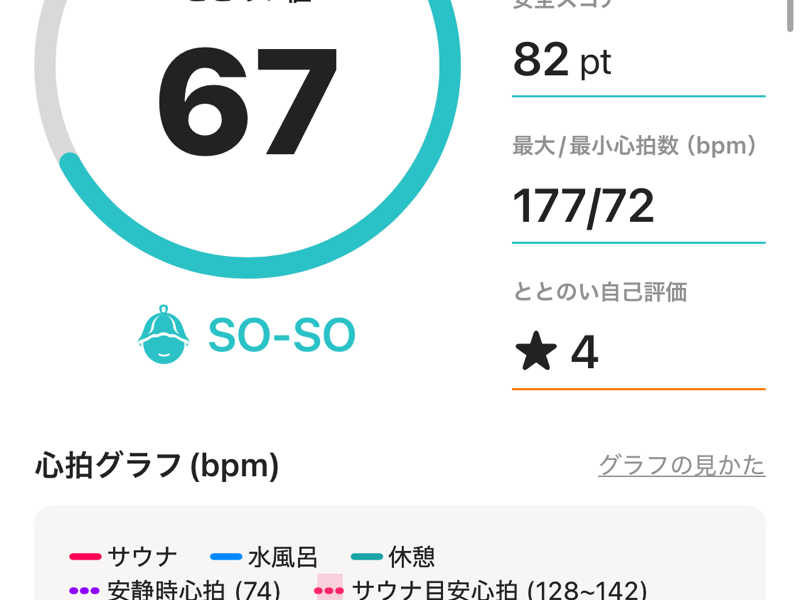
Task: Open the グラフの見かた link
Action: pos(681,465)
